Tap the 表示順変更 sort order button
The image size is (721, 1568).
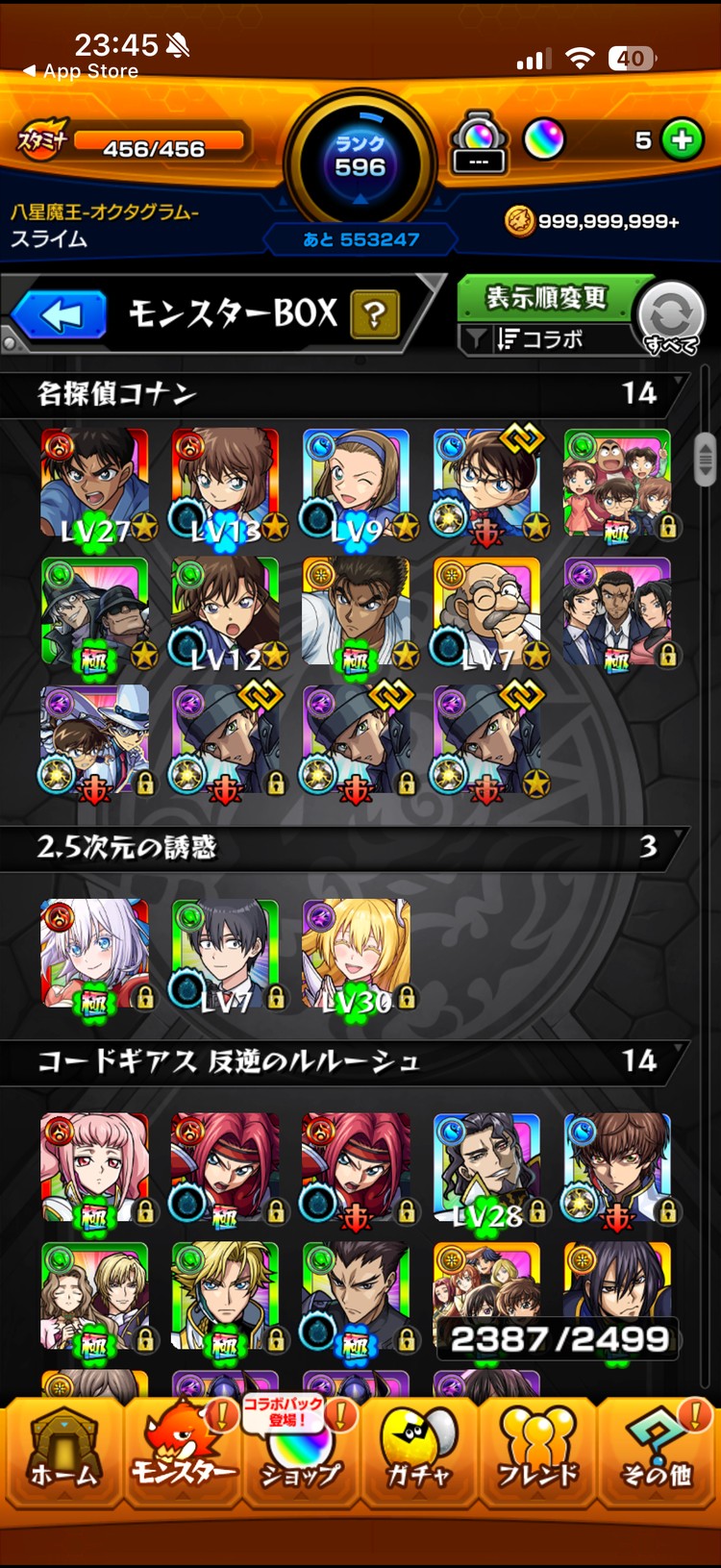pos(545,298)
